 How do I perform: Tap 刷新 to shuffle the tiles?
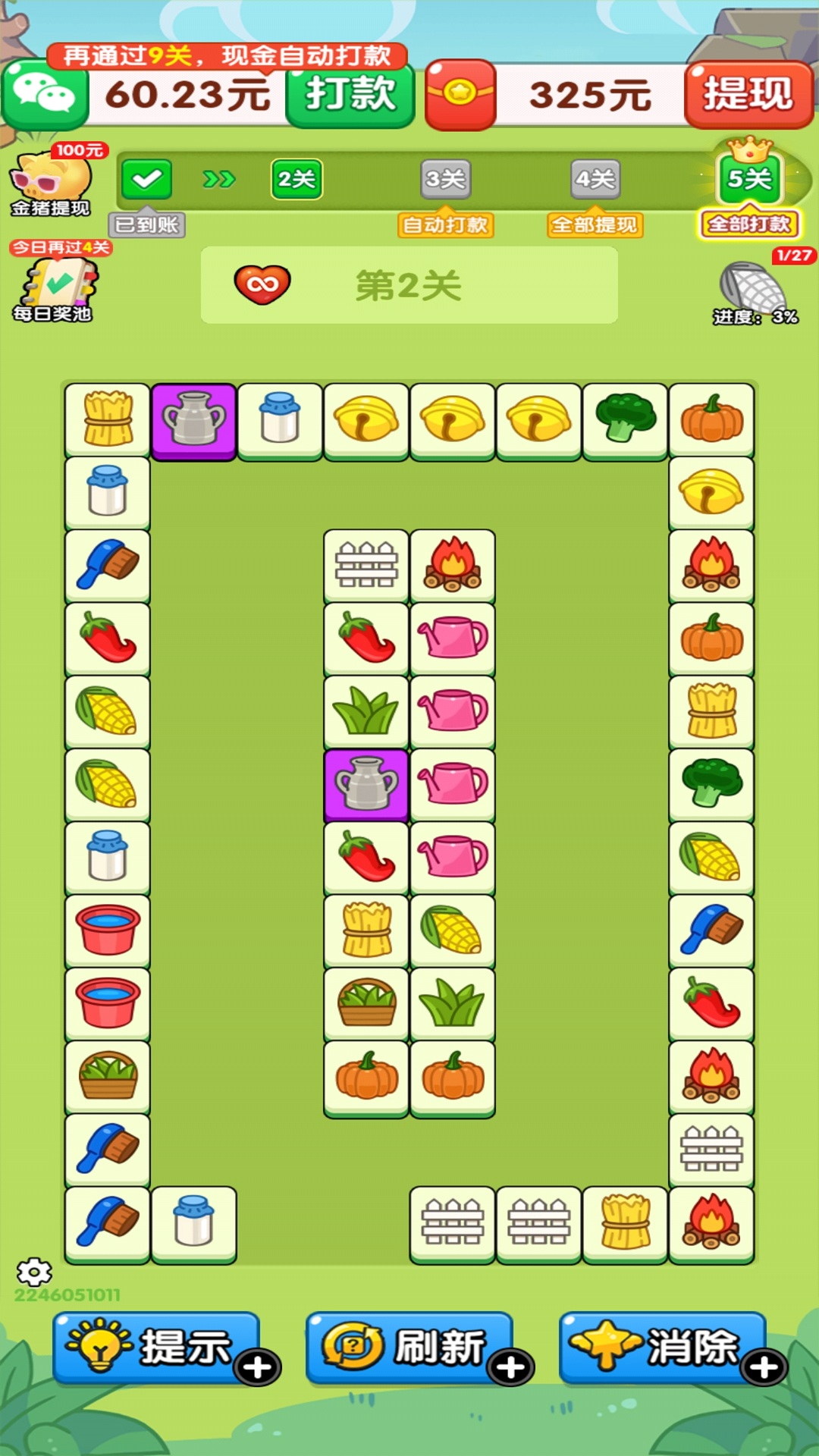pos(411,1348)
